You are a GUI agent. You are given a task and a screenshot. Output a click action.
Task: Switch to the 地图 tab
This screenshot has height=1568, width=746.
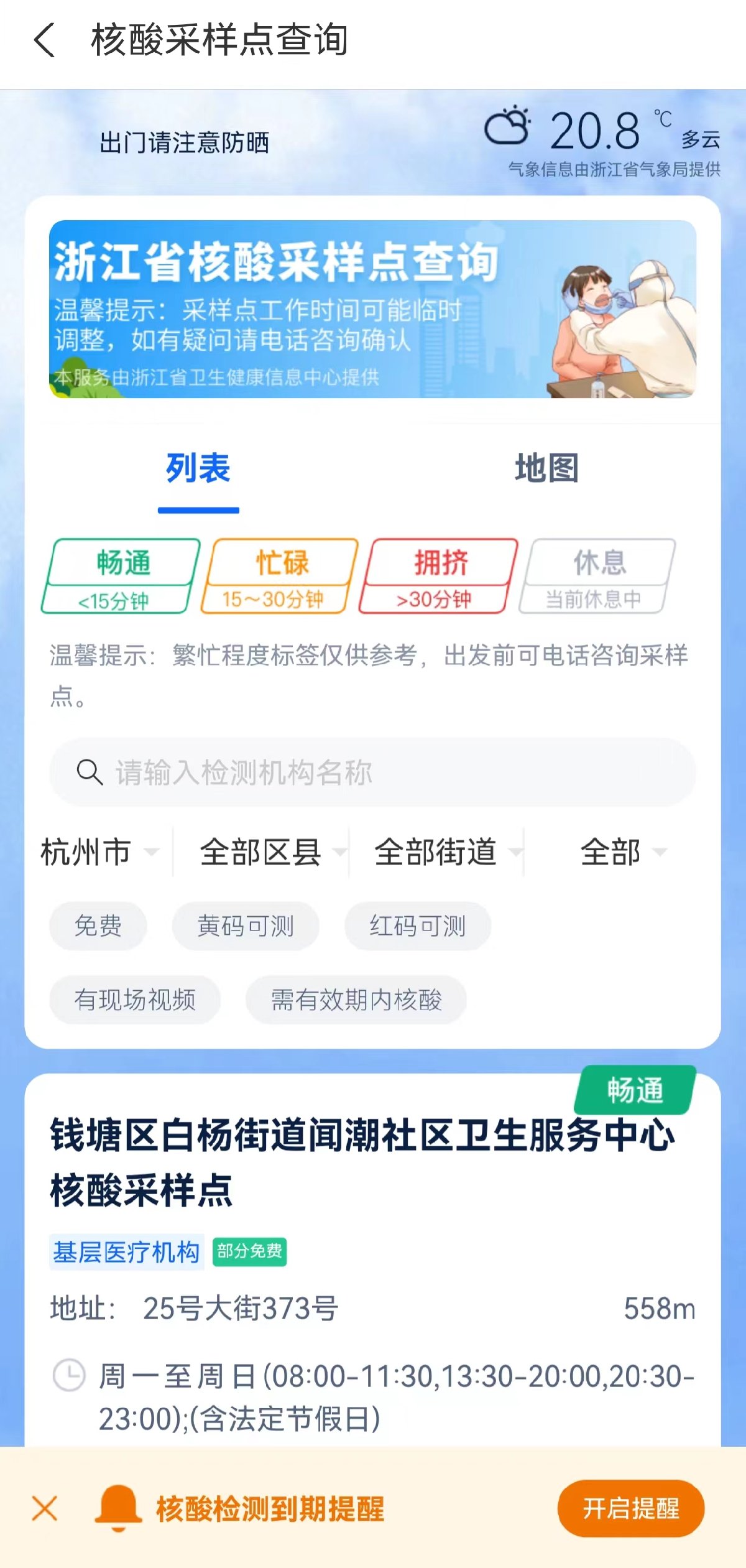point(546,468)
